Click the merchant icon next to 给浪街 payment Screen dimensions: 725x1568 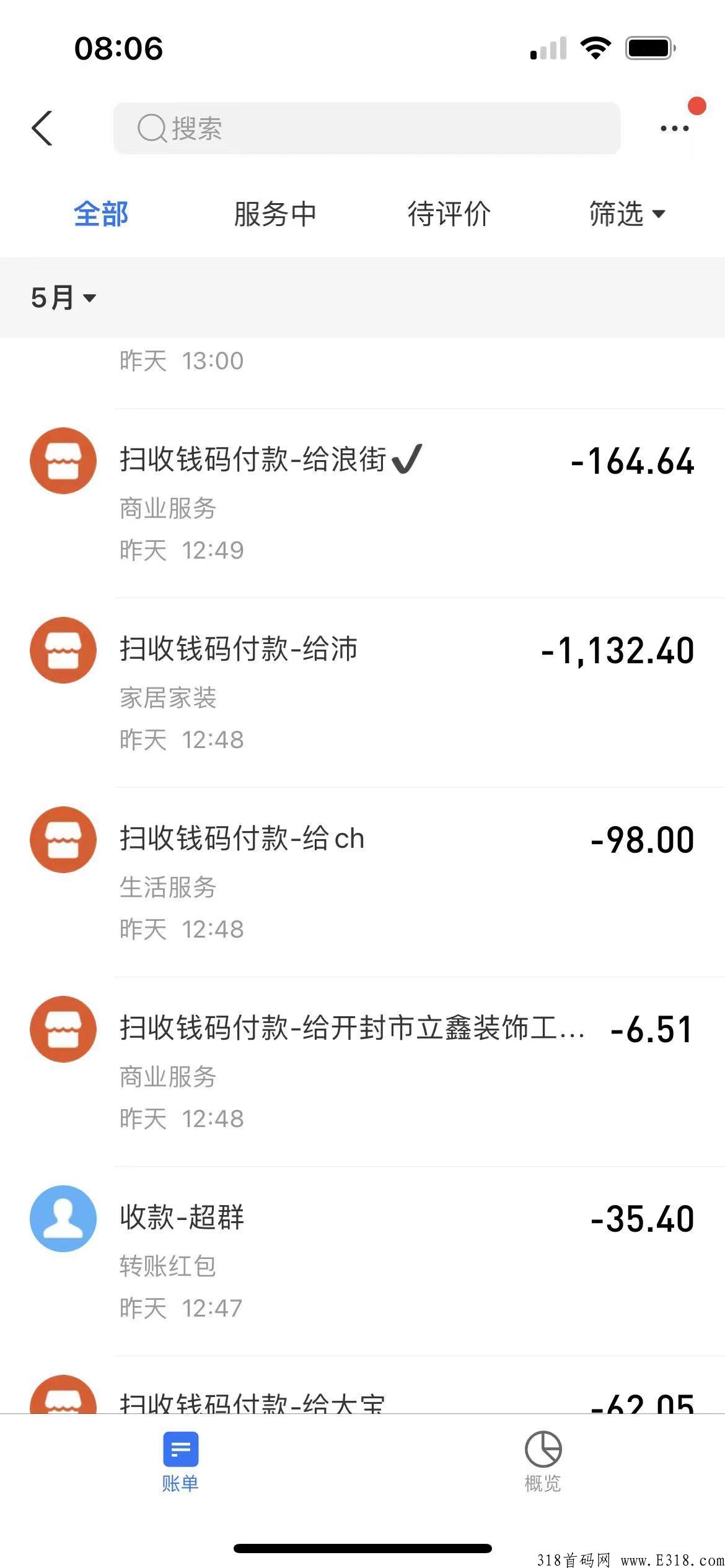click(63, 461)
